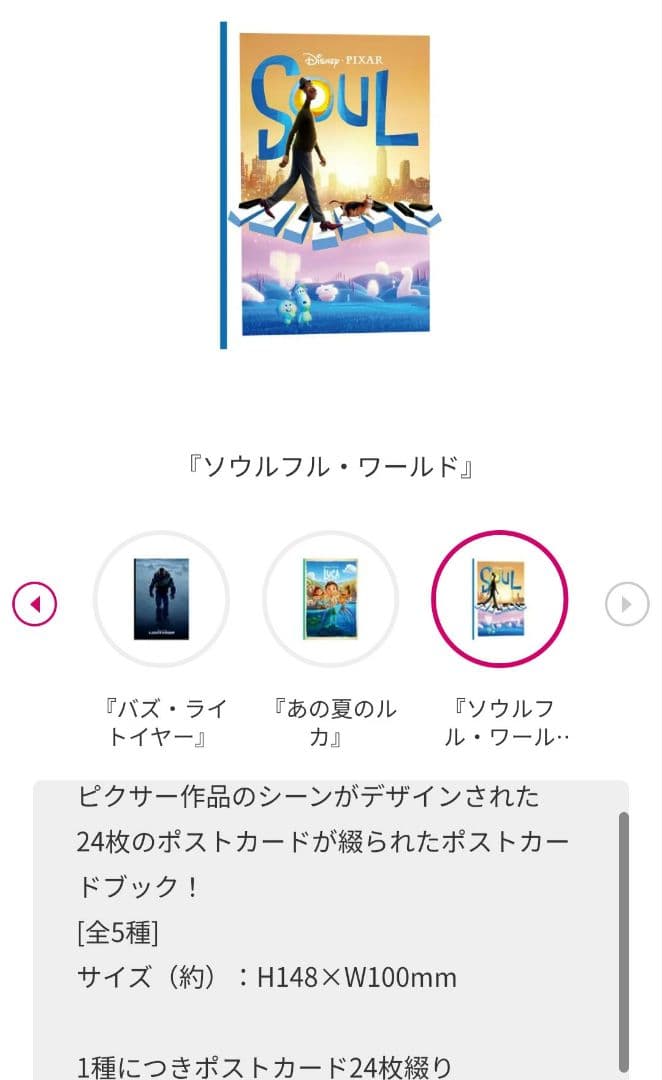This screenshot has height=1080, width=662.
Task: Open the large Soul postcard book image
Action: pyautogui.click(x=331, y=185)
